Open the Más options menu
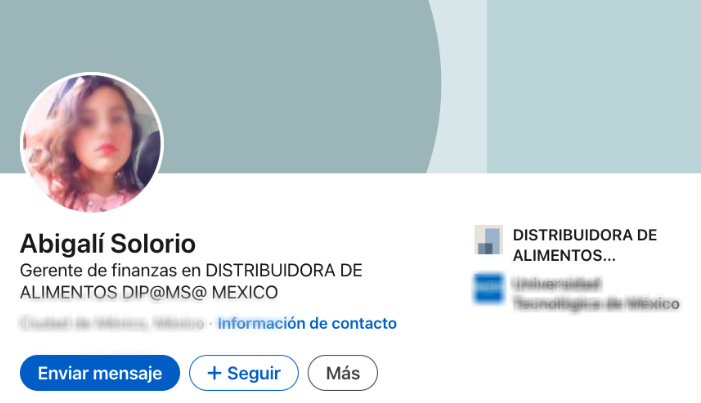This screenshot has height=403, width=701. click(x=342, y=374)
